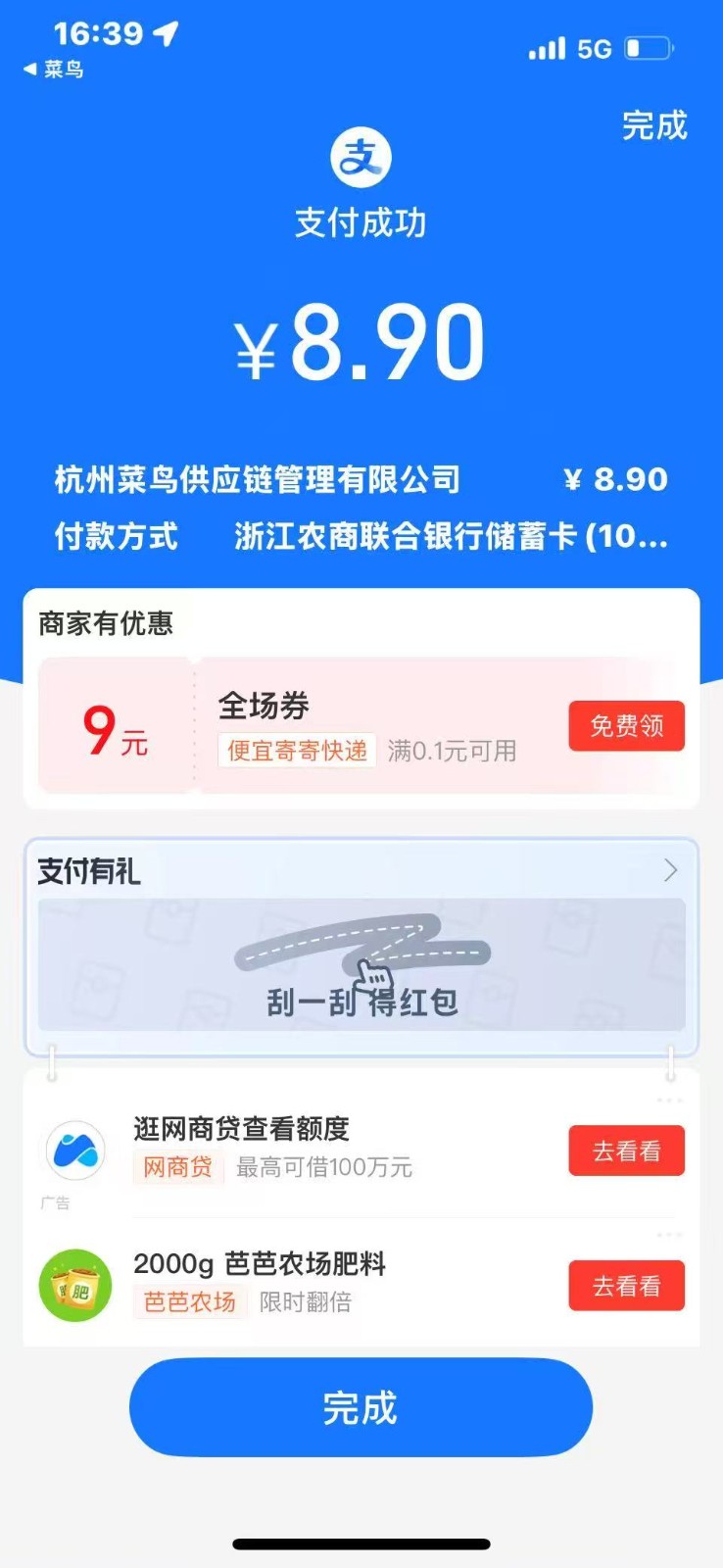The width and height of the screenshot is (723, 1568).
Task: Return to the 菜鸟 app via back link
Action: click(x=54, y=70)
